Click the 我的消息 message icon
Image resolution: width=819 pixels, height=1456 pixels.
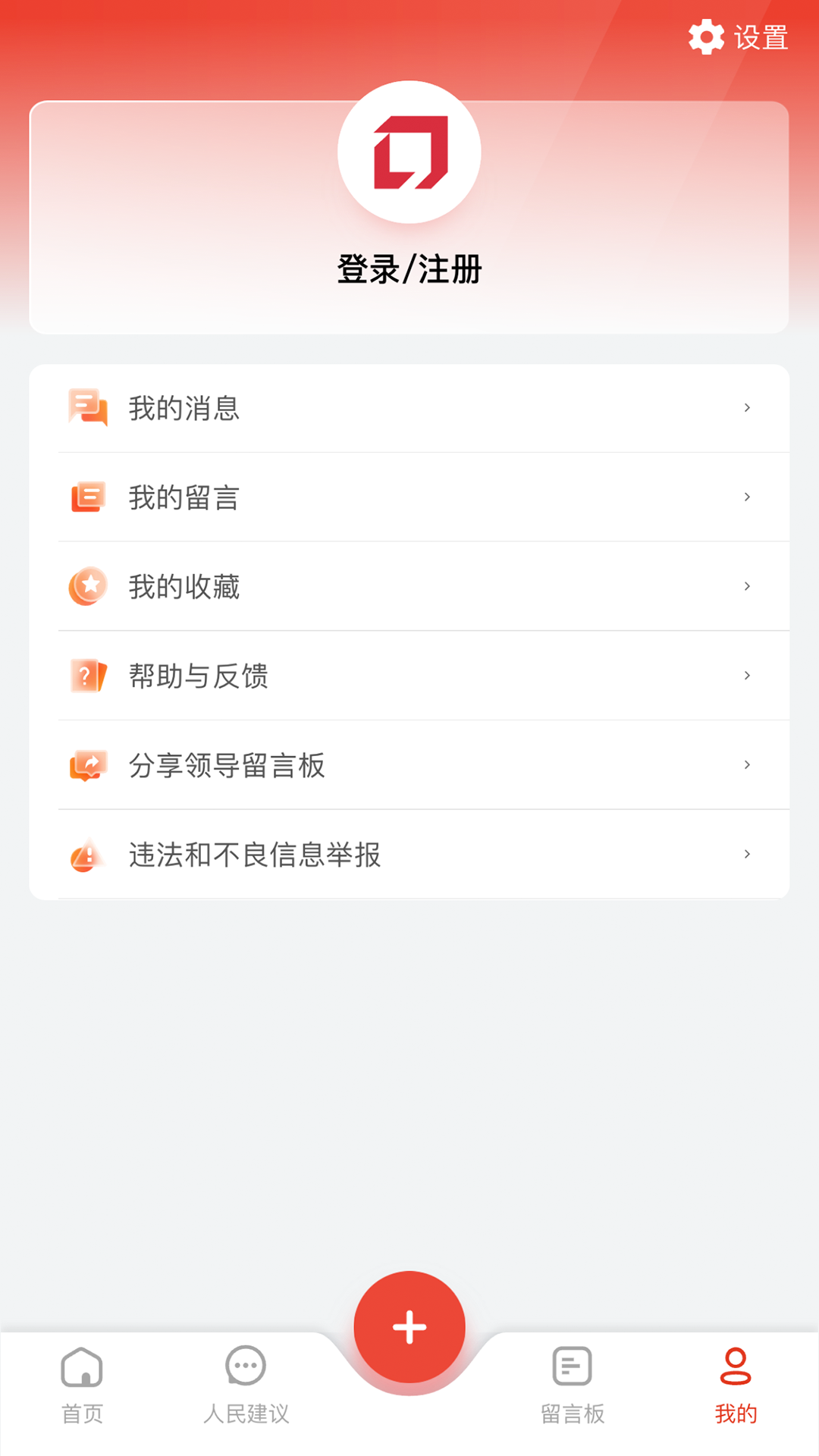(87, 408)
